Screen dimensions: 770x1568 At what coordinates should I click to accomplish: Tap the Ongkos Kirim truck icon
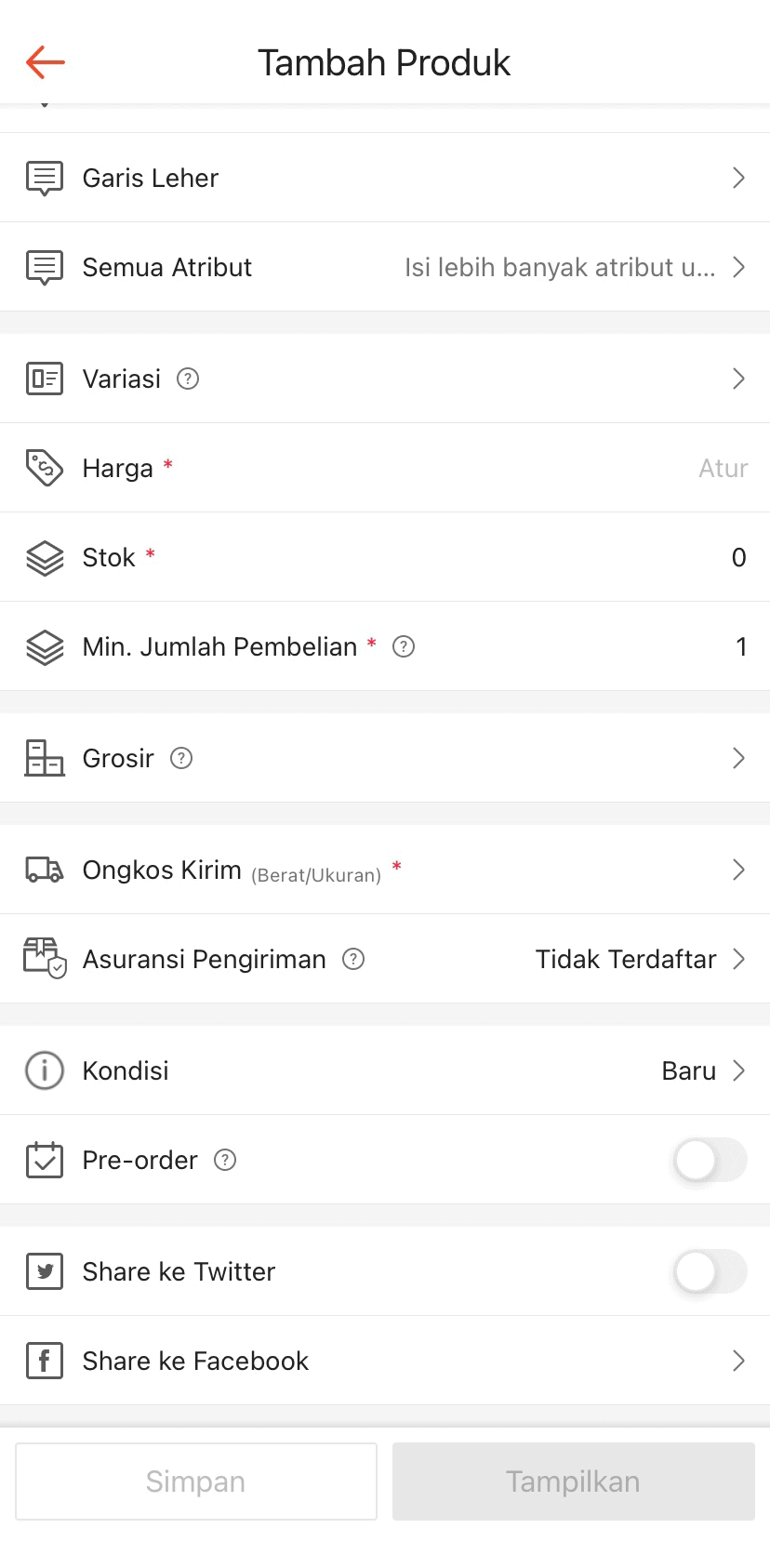point(44,870)
